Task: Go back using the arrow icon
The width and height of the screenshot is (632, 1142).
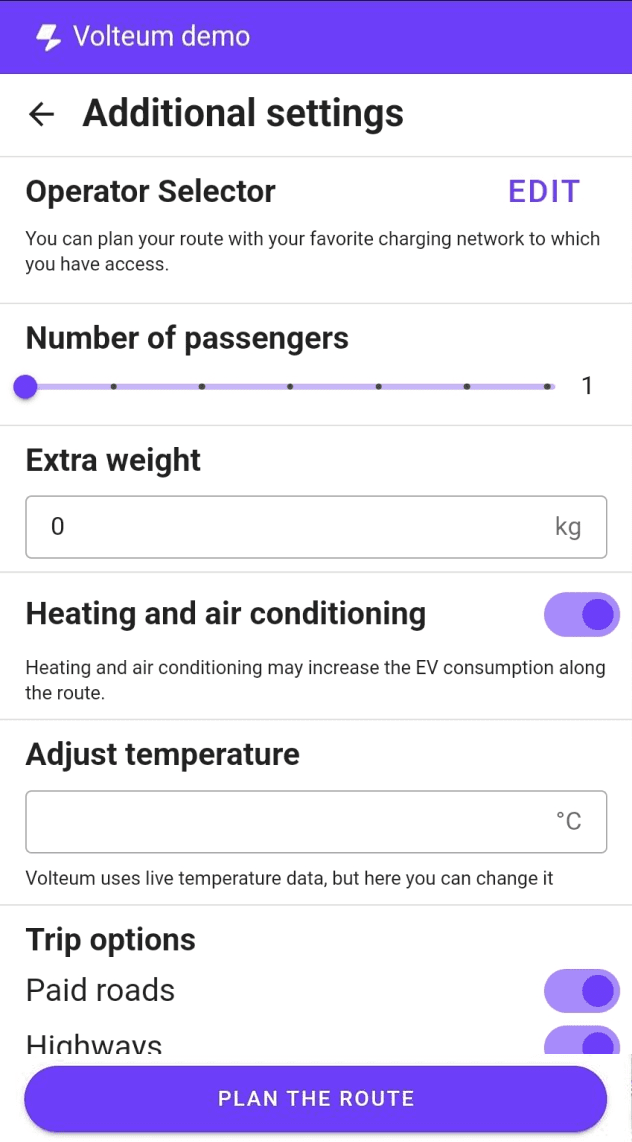Action: coord(42,114)
